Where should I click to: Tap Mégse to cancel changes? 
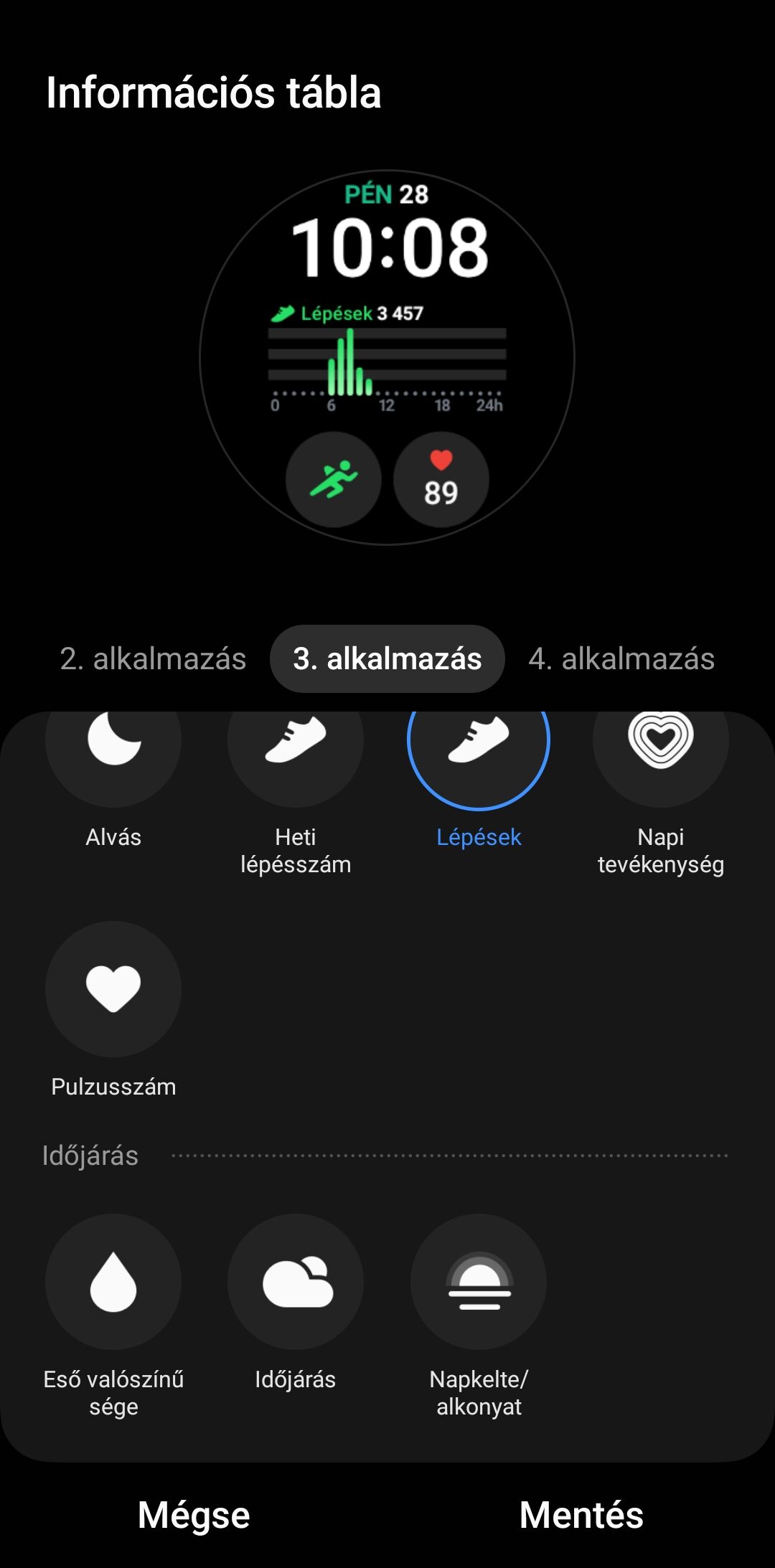tap(194, 1515)
